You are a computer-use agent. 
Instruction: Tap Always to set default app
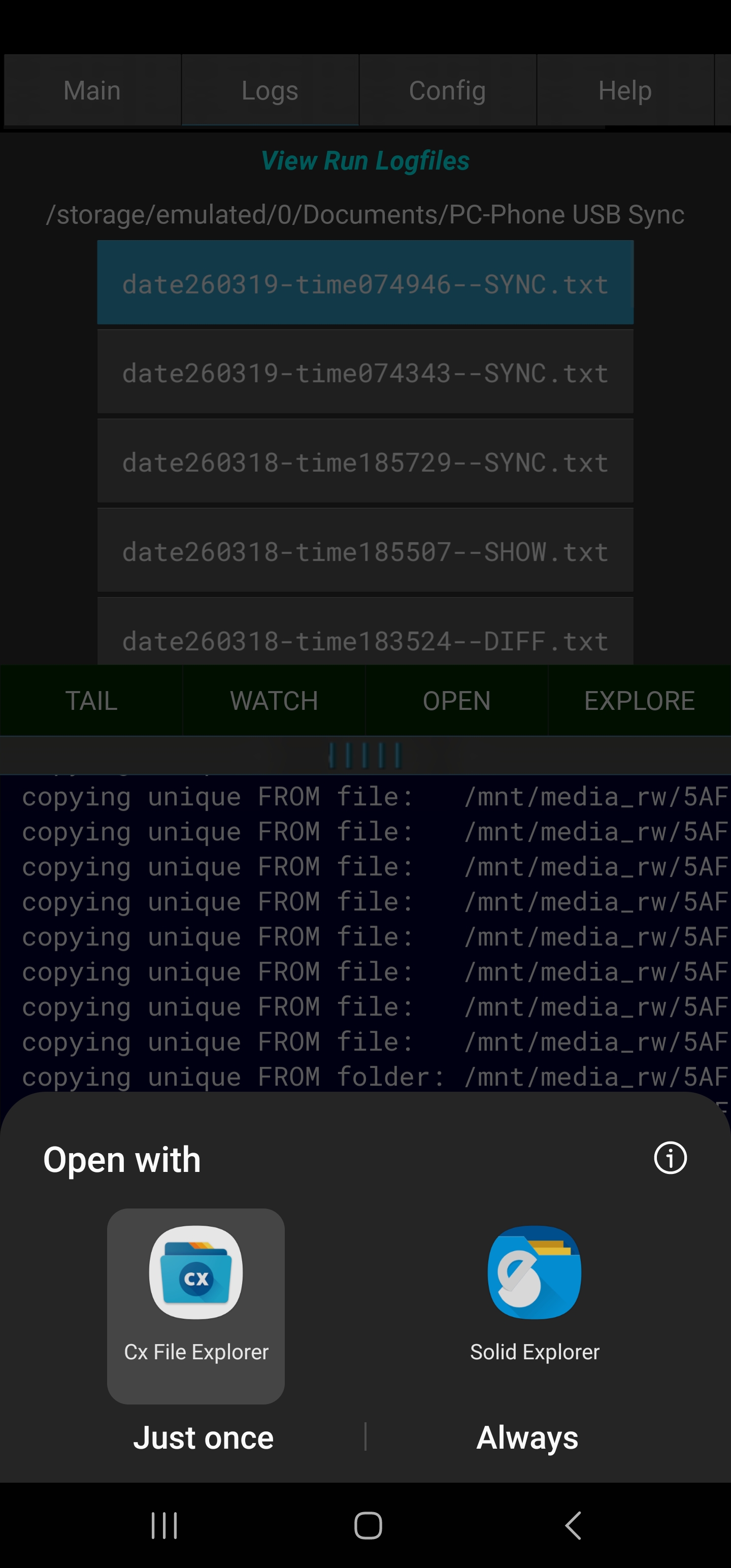[527, 1438]
